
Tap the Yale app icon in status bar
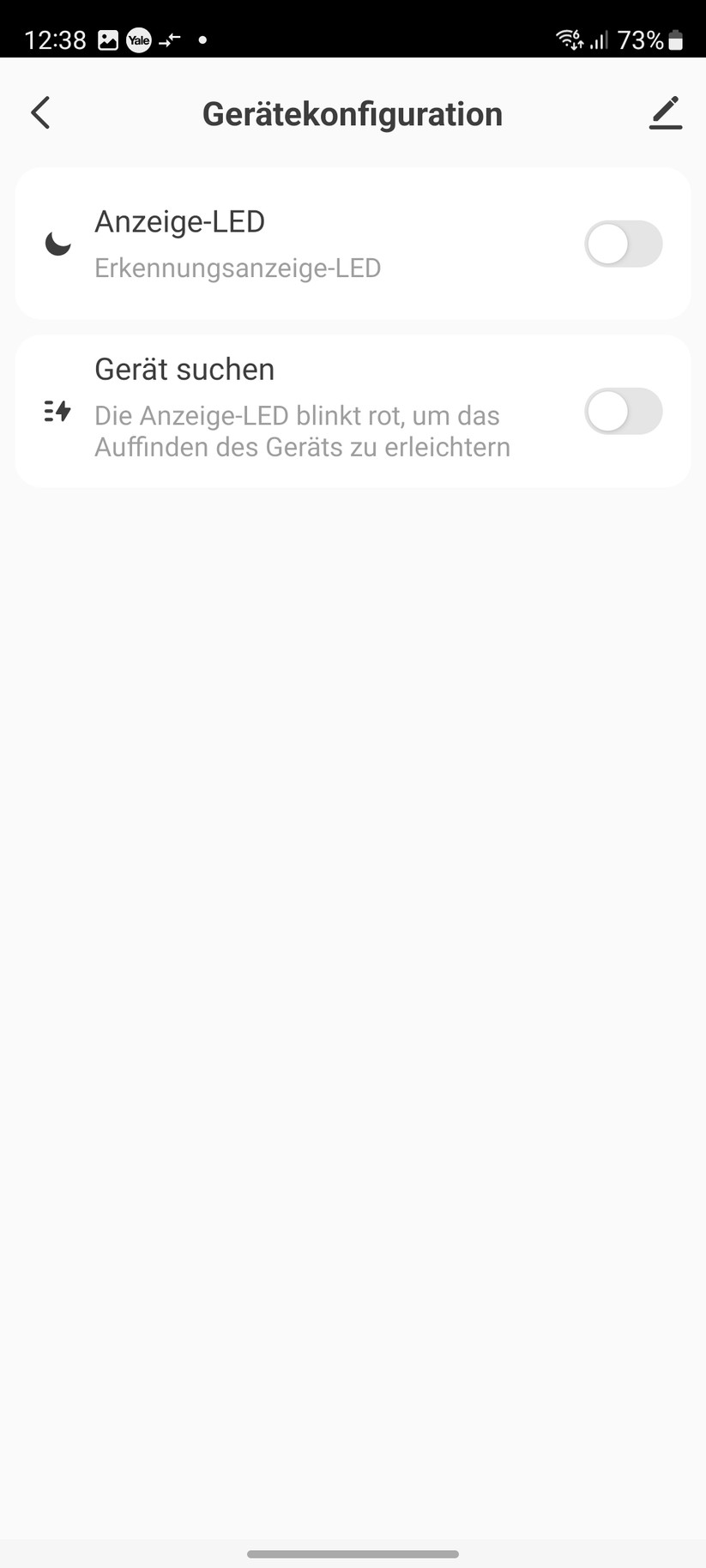point(138,39)
